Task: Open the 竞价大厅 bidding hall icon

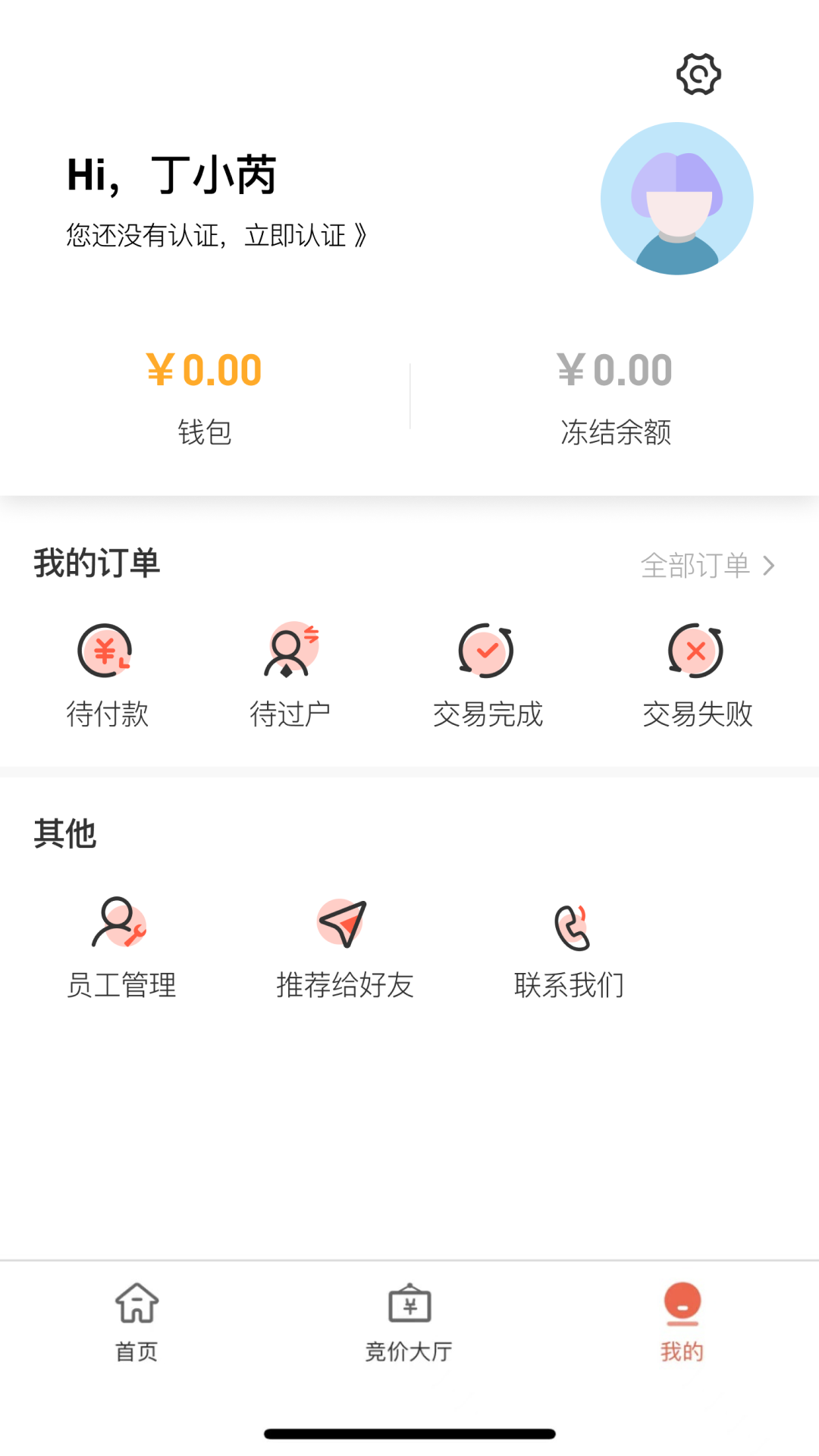Action: click(x=409, y=1301)
